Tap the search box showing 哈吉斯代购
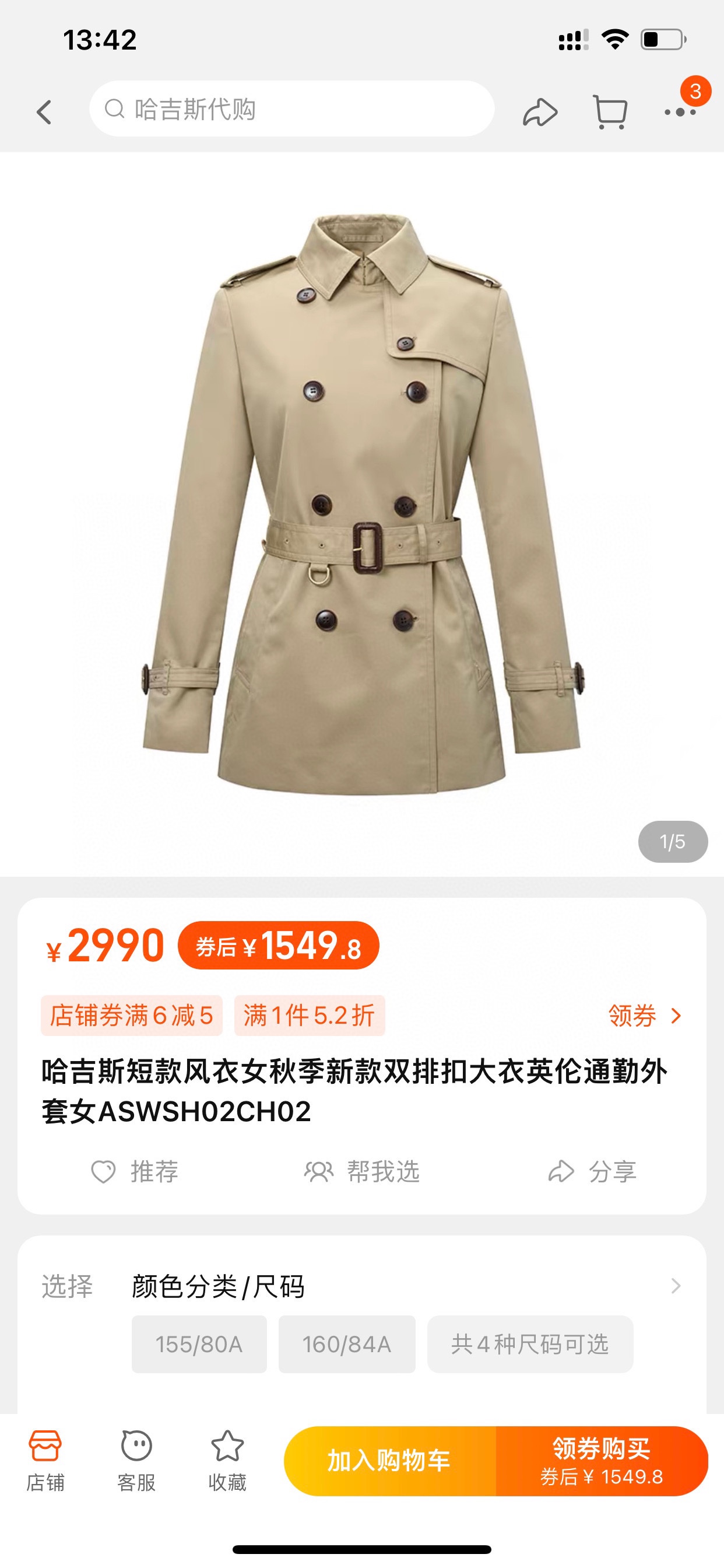724x1568 pixels. pos(292,110)
